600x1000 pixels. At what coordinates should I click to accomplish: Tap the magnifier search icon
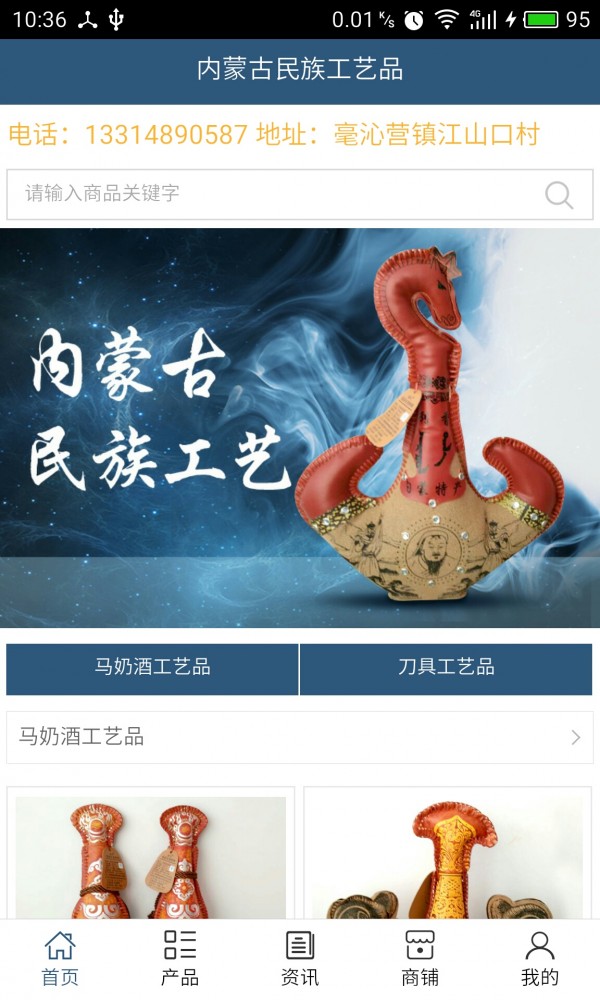(x=559, y=194)
